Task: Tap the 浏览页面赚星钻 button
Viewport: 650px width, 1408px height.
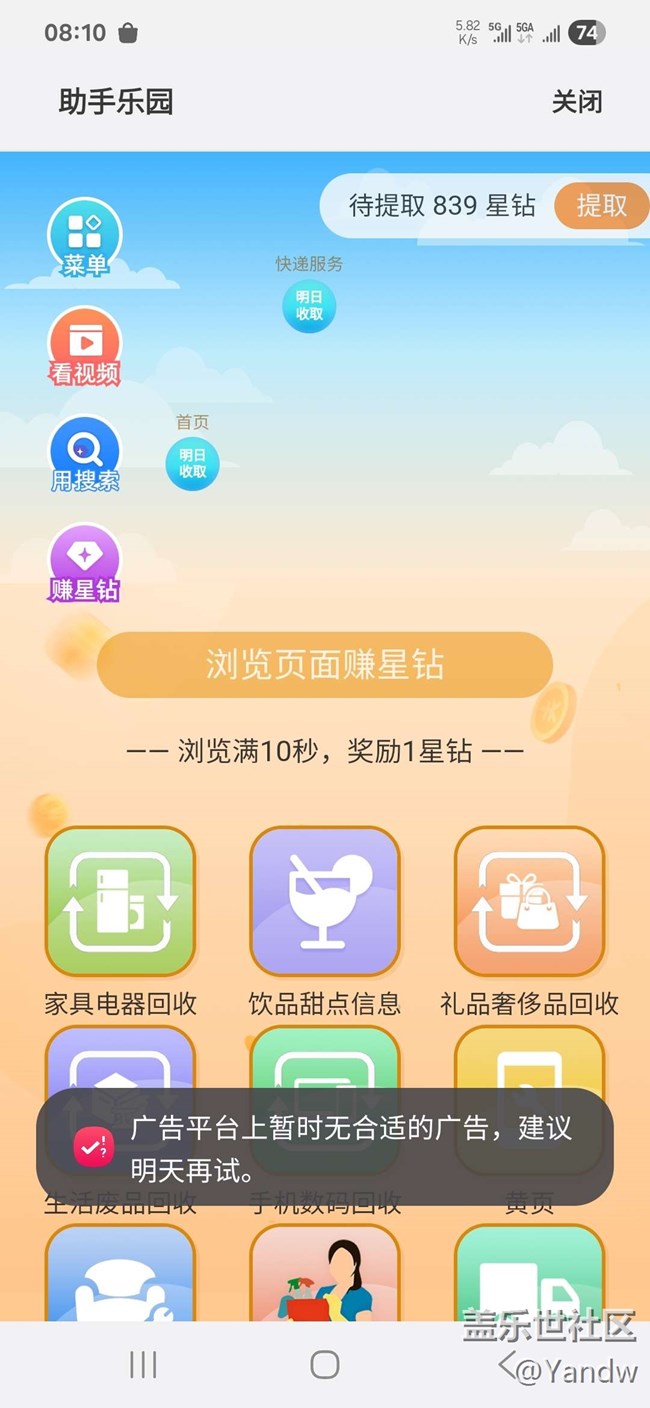Action: click(325, 665)
